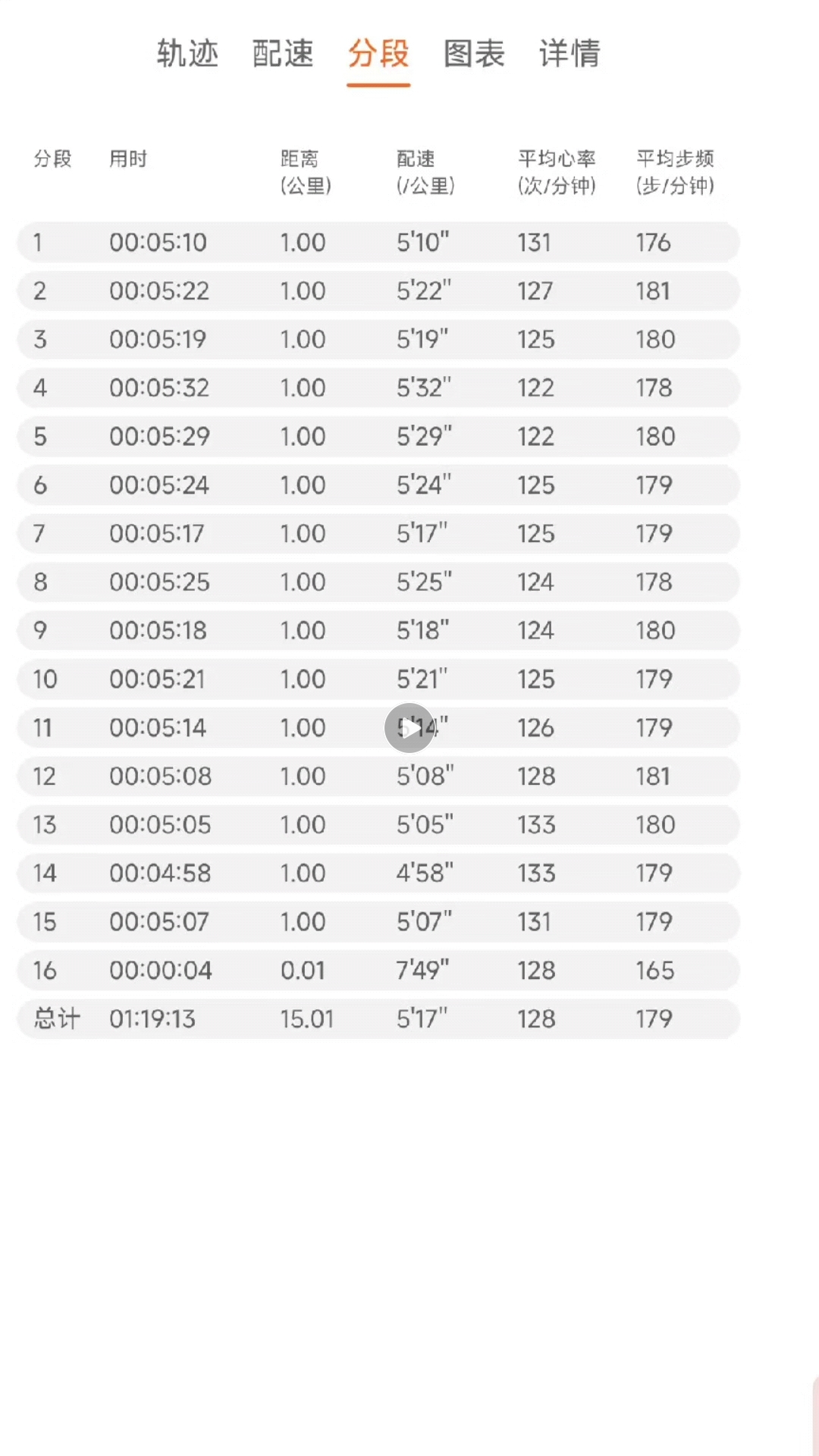Select the 分段 tab
Screen dimensions: 819x1456
(x=378, y=54)
